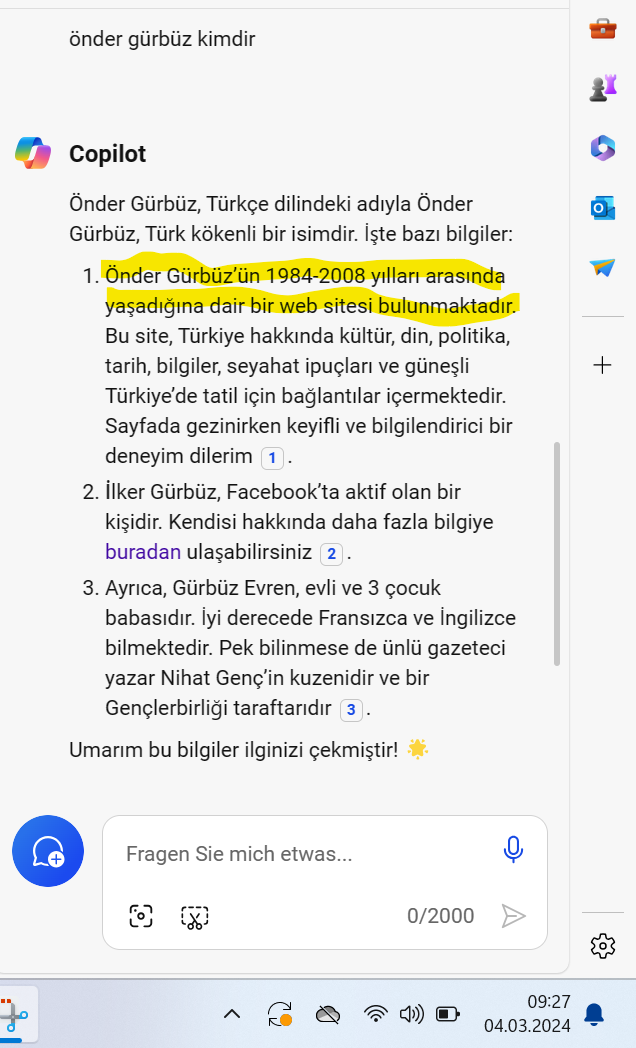Open the Tools briefcase in the sidebar
The width and height of the screenshot is (636, 1048).
[x=602, y=29]
